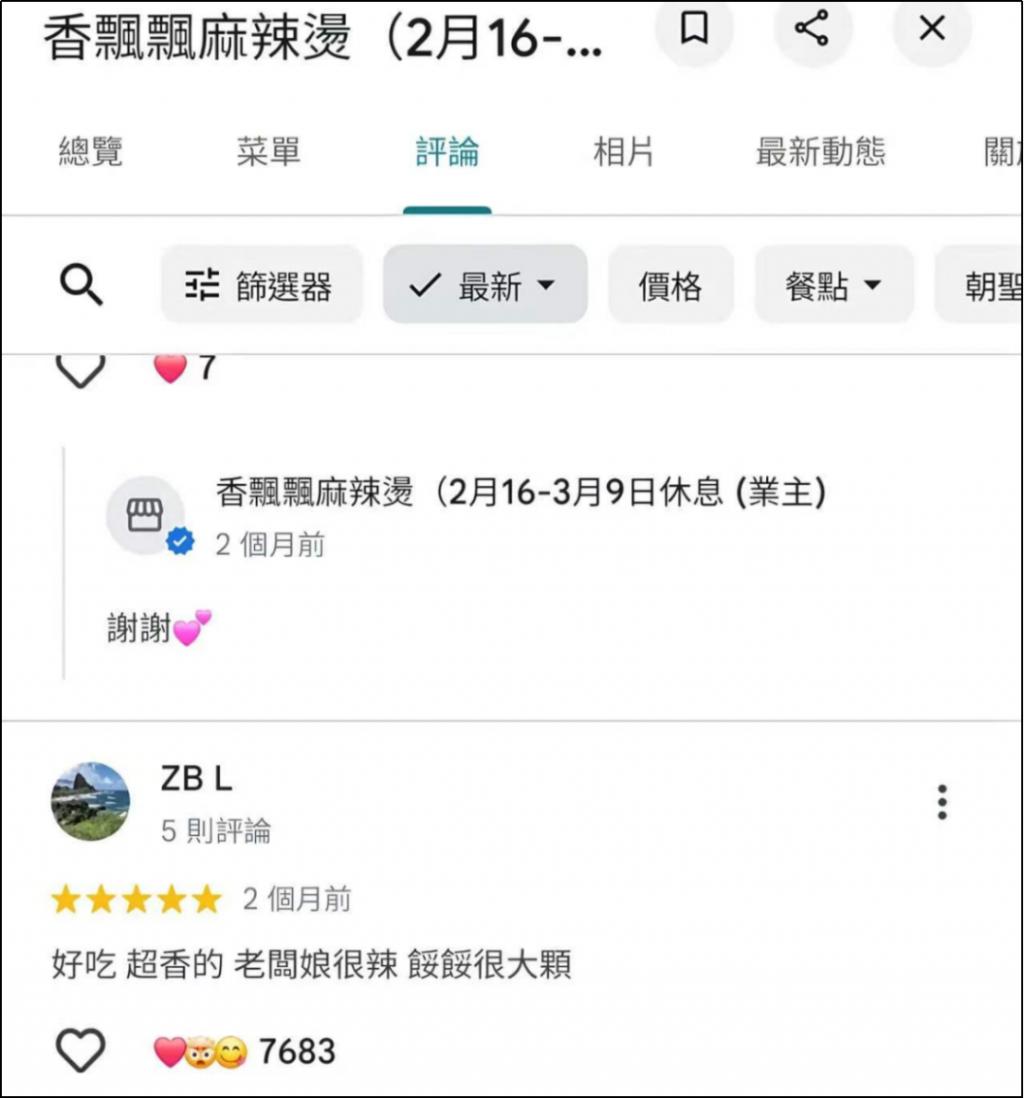
Task: Expand the 最新 sort dropdown
Action: [484, 287]
